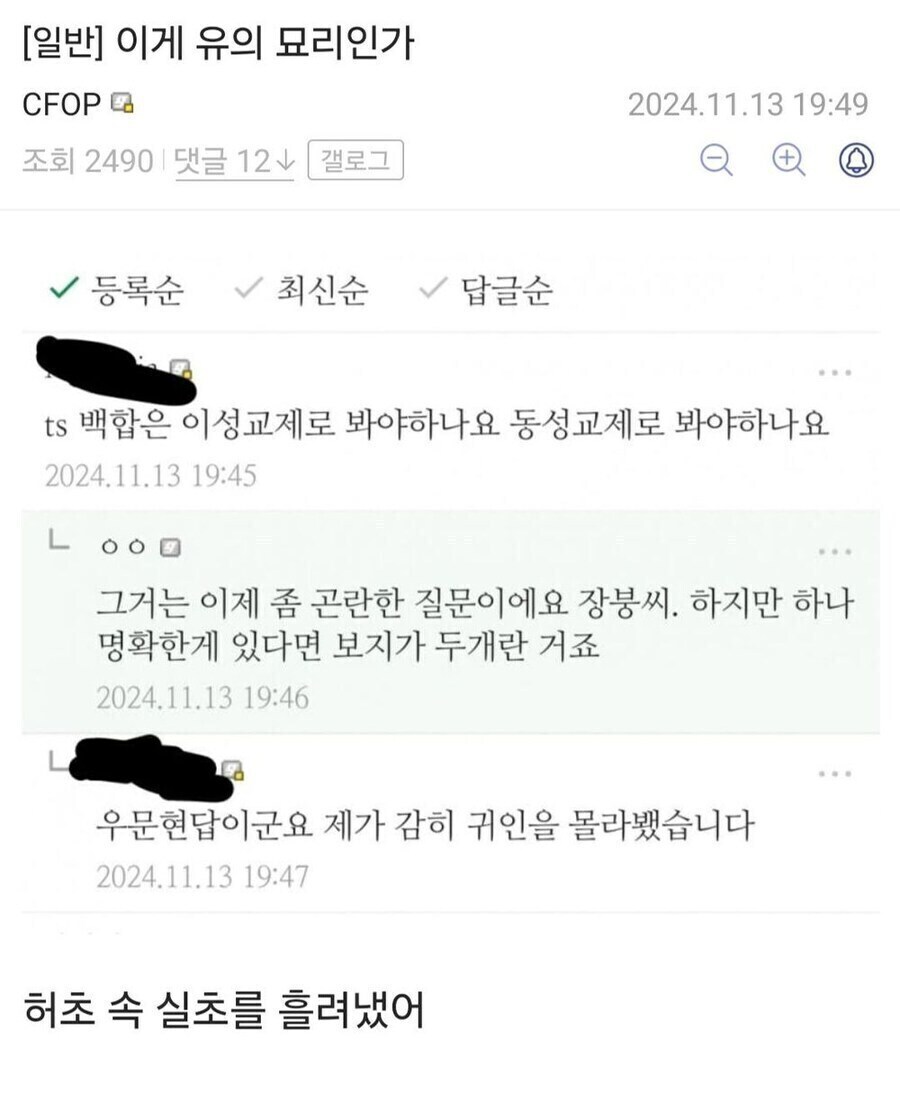Image resolution: width=900 pixels, height=1102 pixels.
Task: Increase text size with the zoom-in magnifier
Action: (x=789, y=160)
